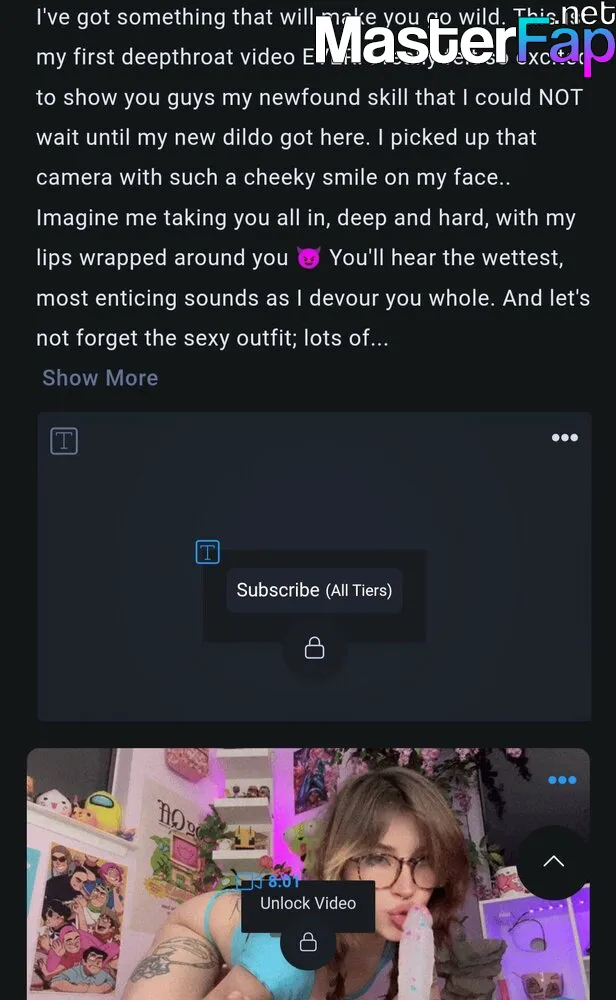Expand the post with Show More
Image resolution: width=616 pixels, height=1000 pixels.
[100, 378]
